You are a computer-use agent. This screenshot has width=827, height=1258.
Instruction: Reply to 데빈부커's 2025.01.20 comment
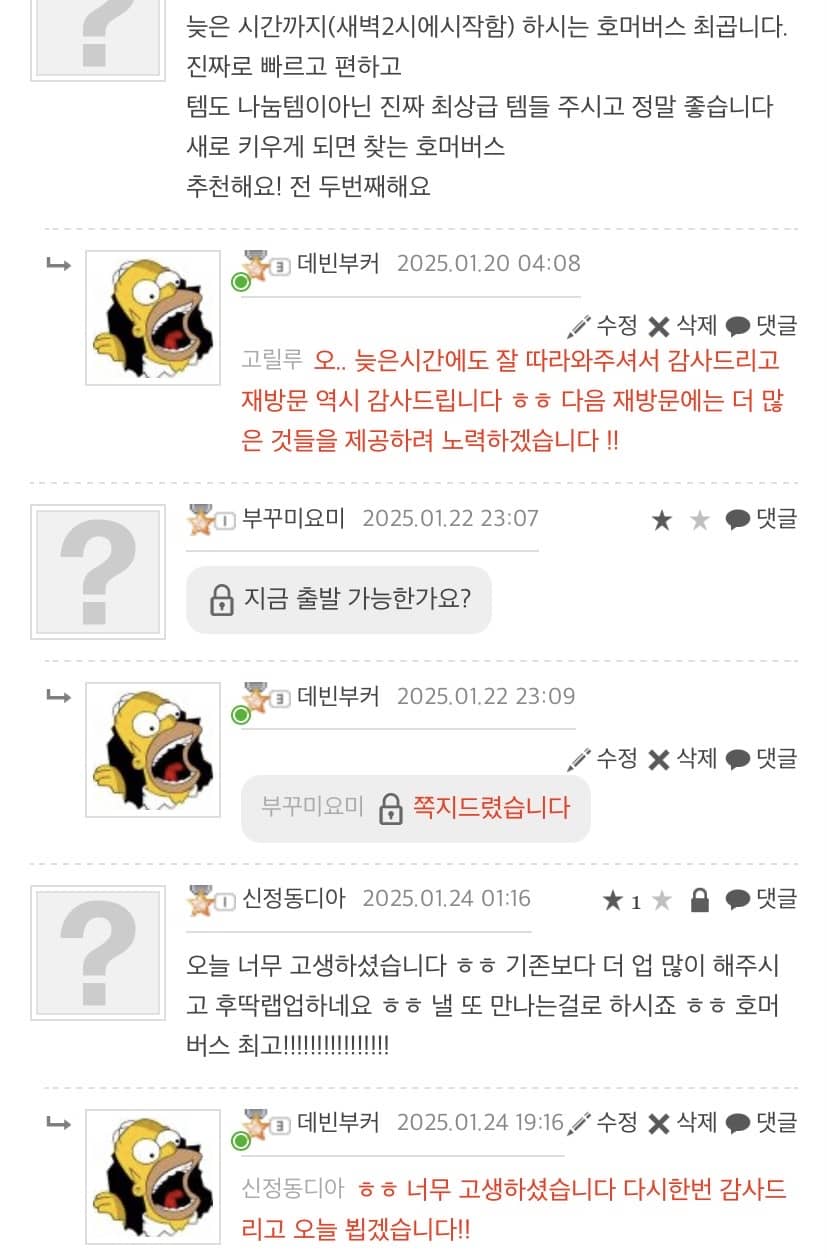click(761, 325)
